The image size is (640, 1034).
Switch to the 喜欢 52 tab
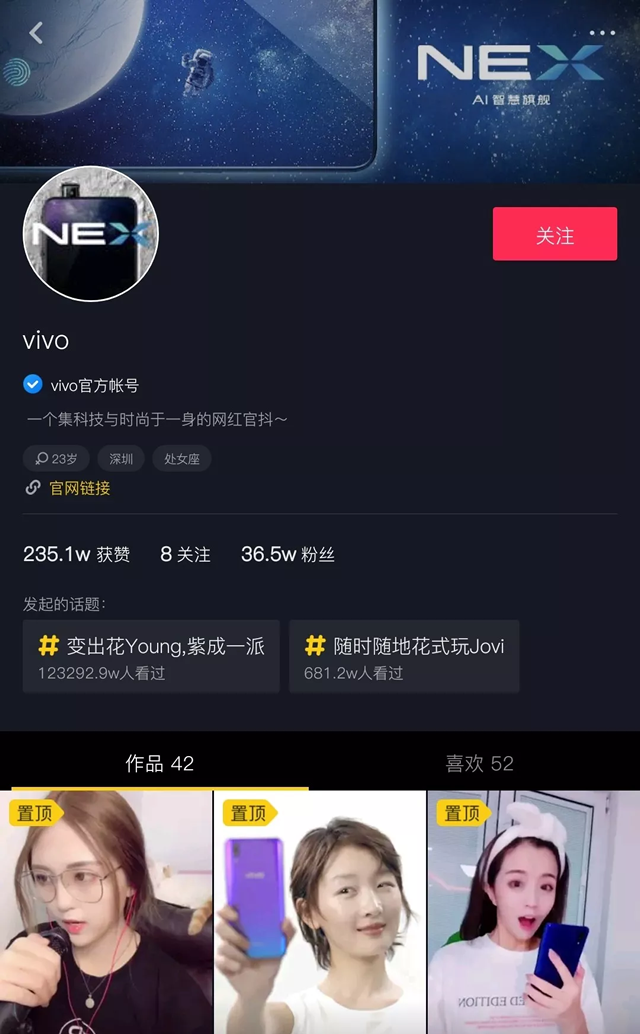point(479,764)
